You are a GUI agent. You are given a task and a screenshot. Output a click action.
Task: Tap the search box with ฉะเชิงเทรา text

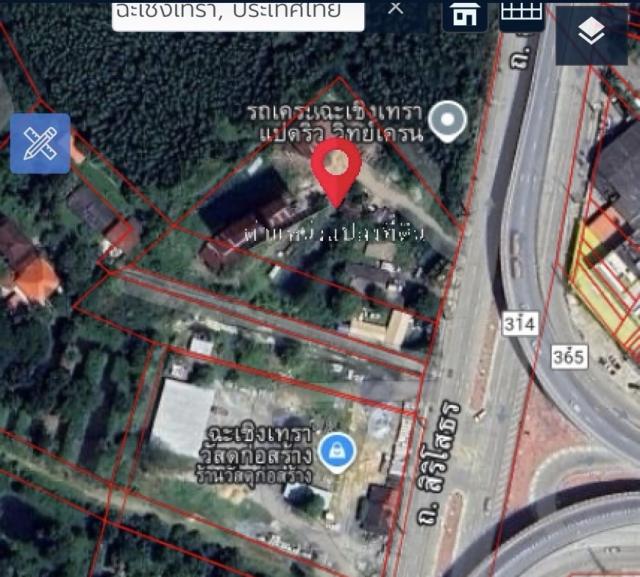click(240, 13)
